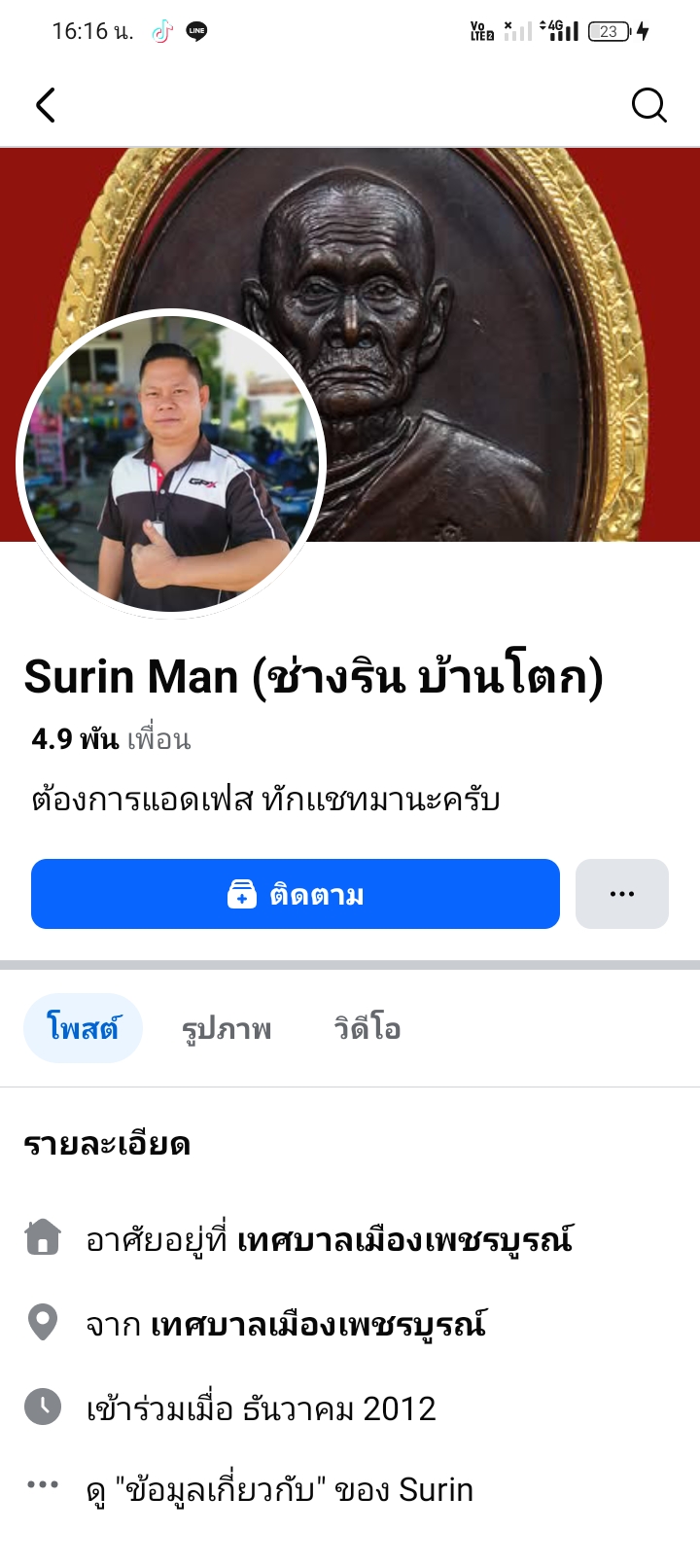Switch to the วิดีโอ tab
The width and height of the screenshot is (700, 1568).
point(367,1028)
